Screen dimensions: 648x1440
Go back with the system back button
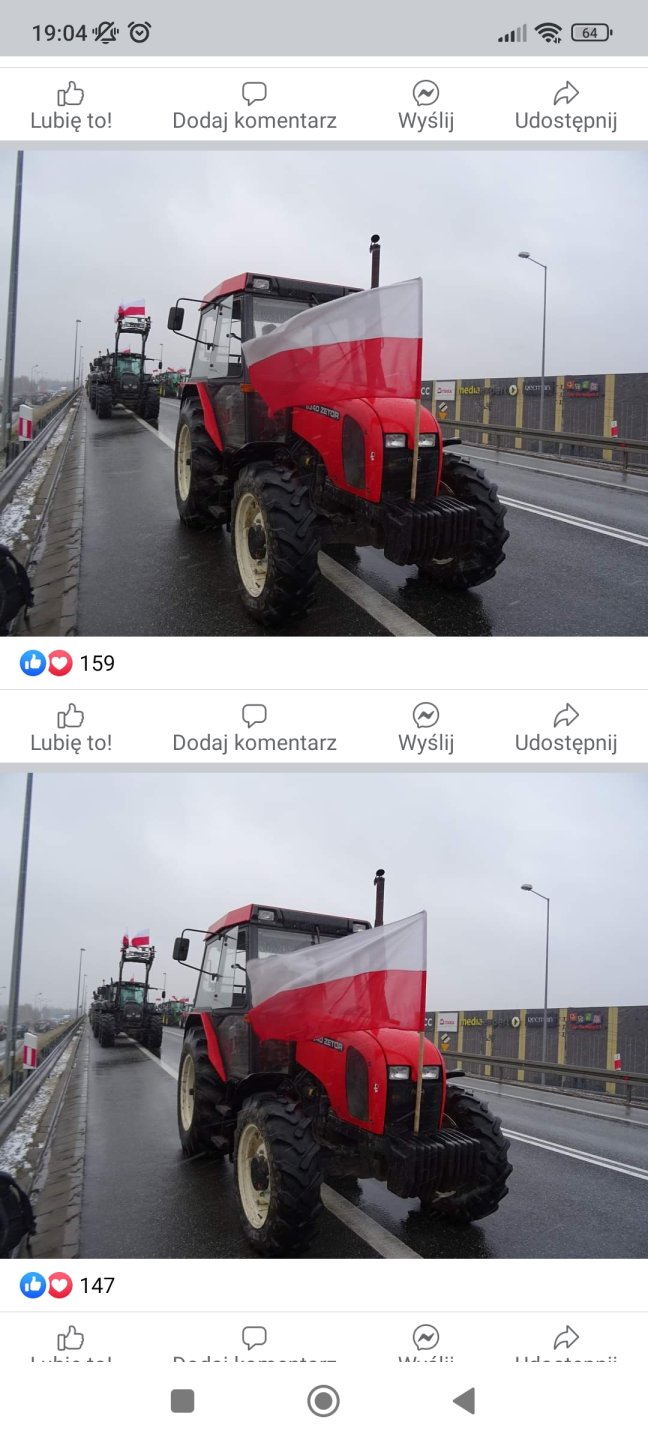click(x=464, y=1401)
